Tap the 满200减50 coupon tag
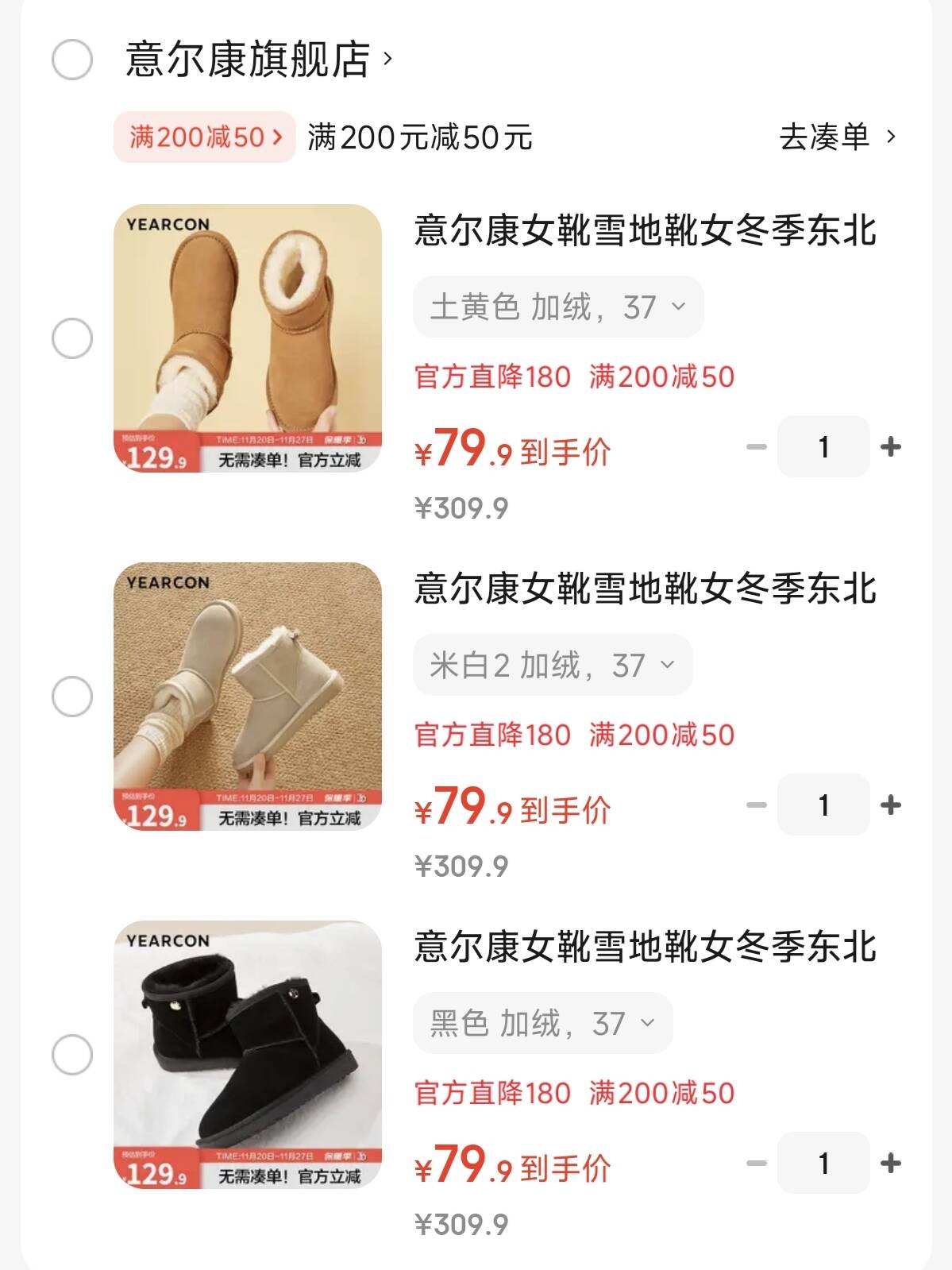This screenshot has width=952, height=1270. (204, 137)
